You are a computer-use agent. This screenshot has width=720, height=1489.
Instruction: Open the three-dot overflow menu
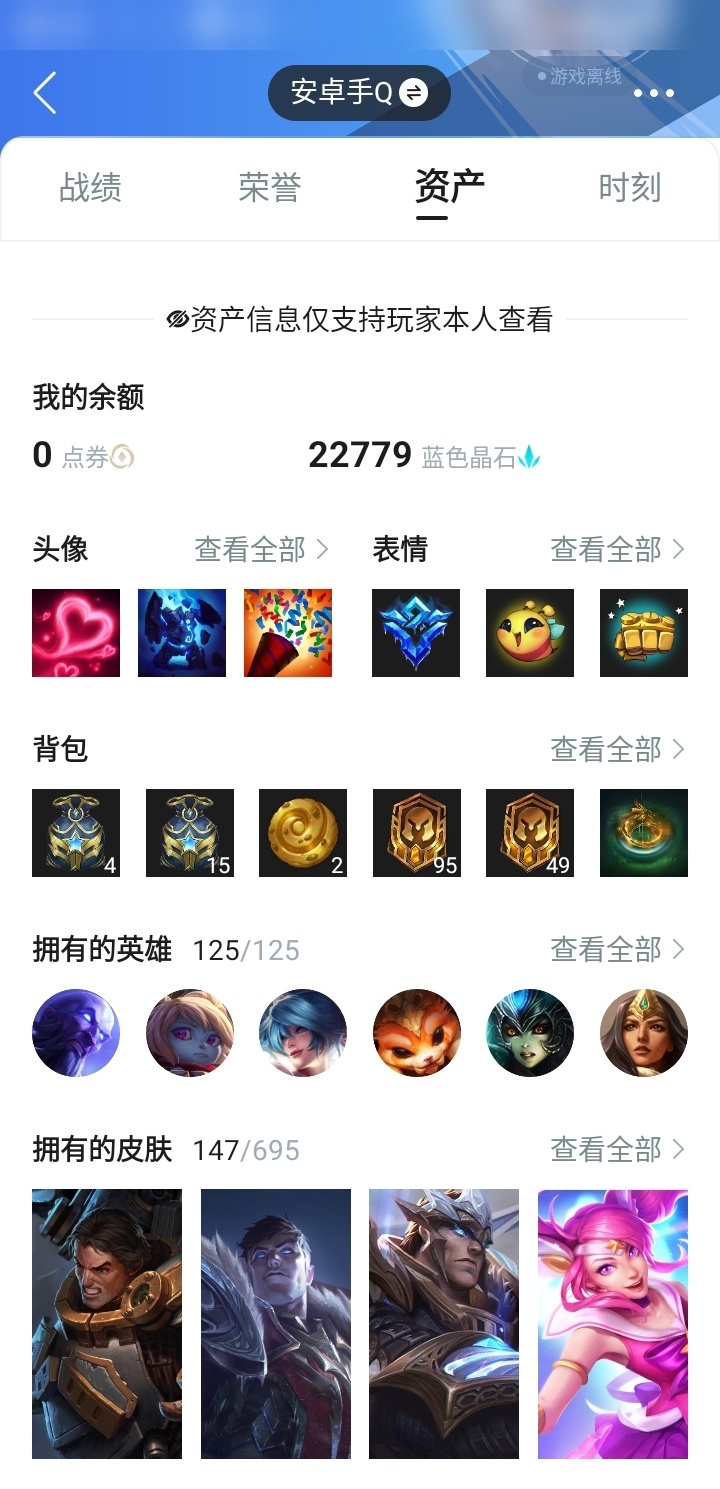(x=654, y=93)
